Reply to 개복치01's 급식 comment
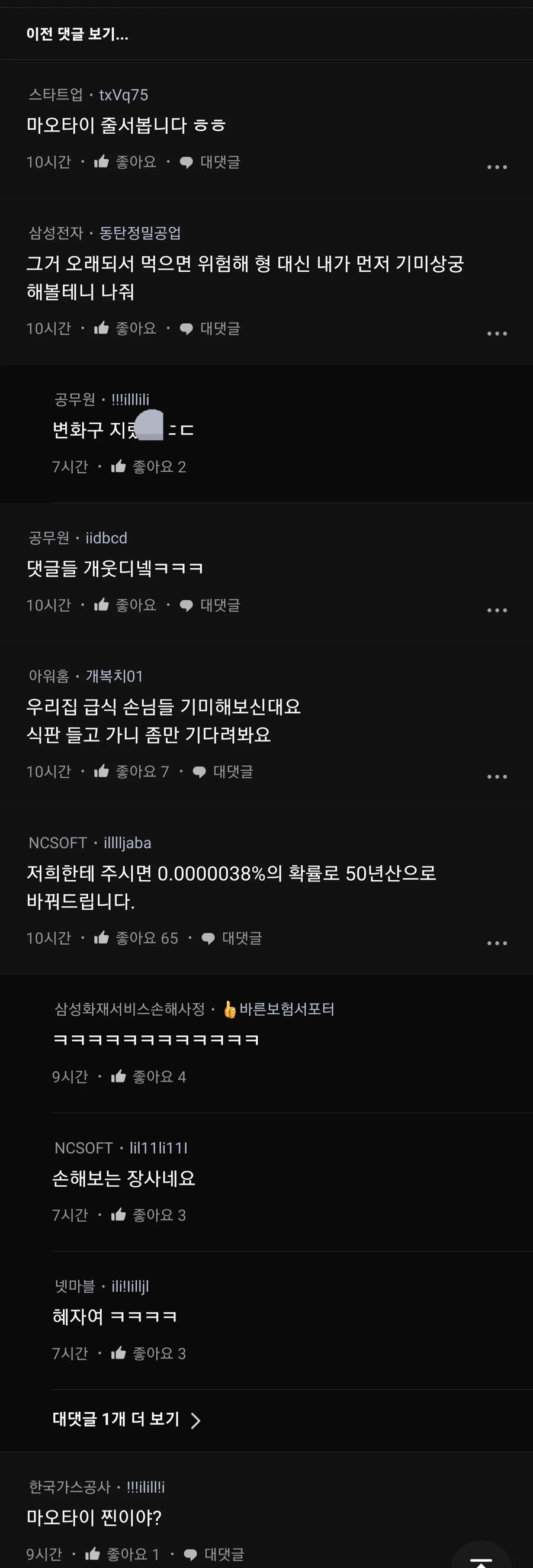 pos(223,772)
